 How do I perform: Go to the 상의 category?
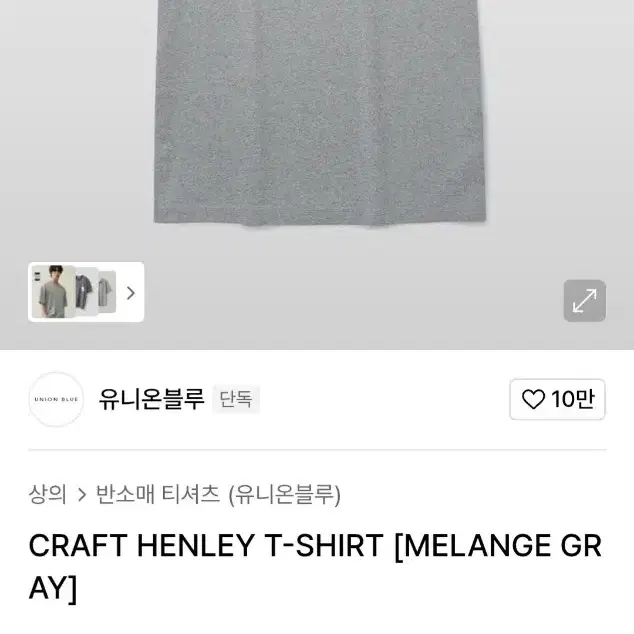(47, 494)
